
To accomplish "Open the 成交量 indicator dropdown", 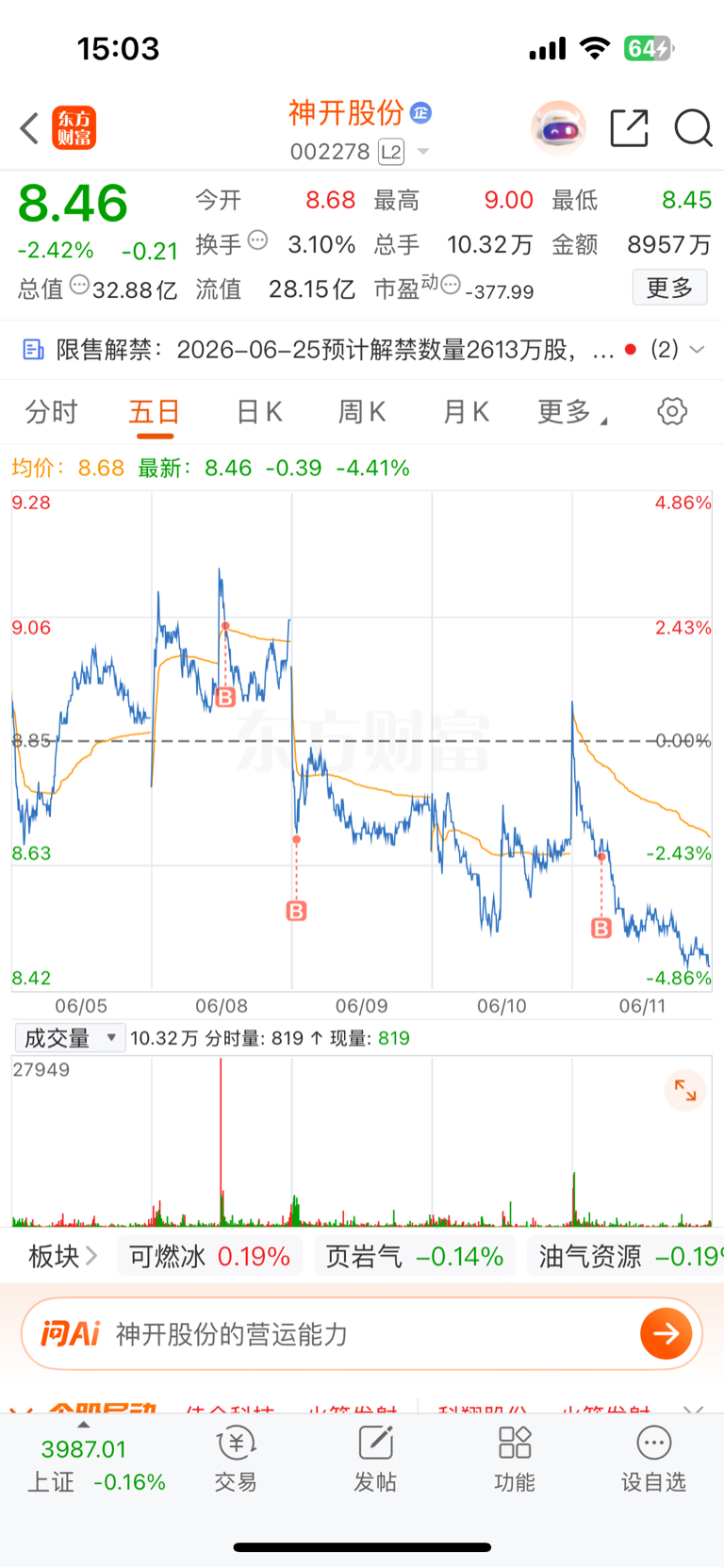I will click(70, 1038).
